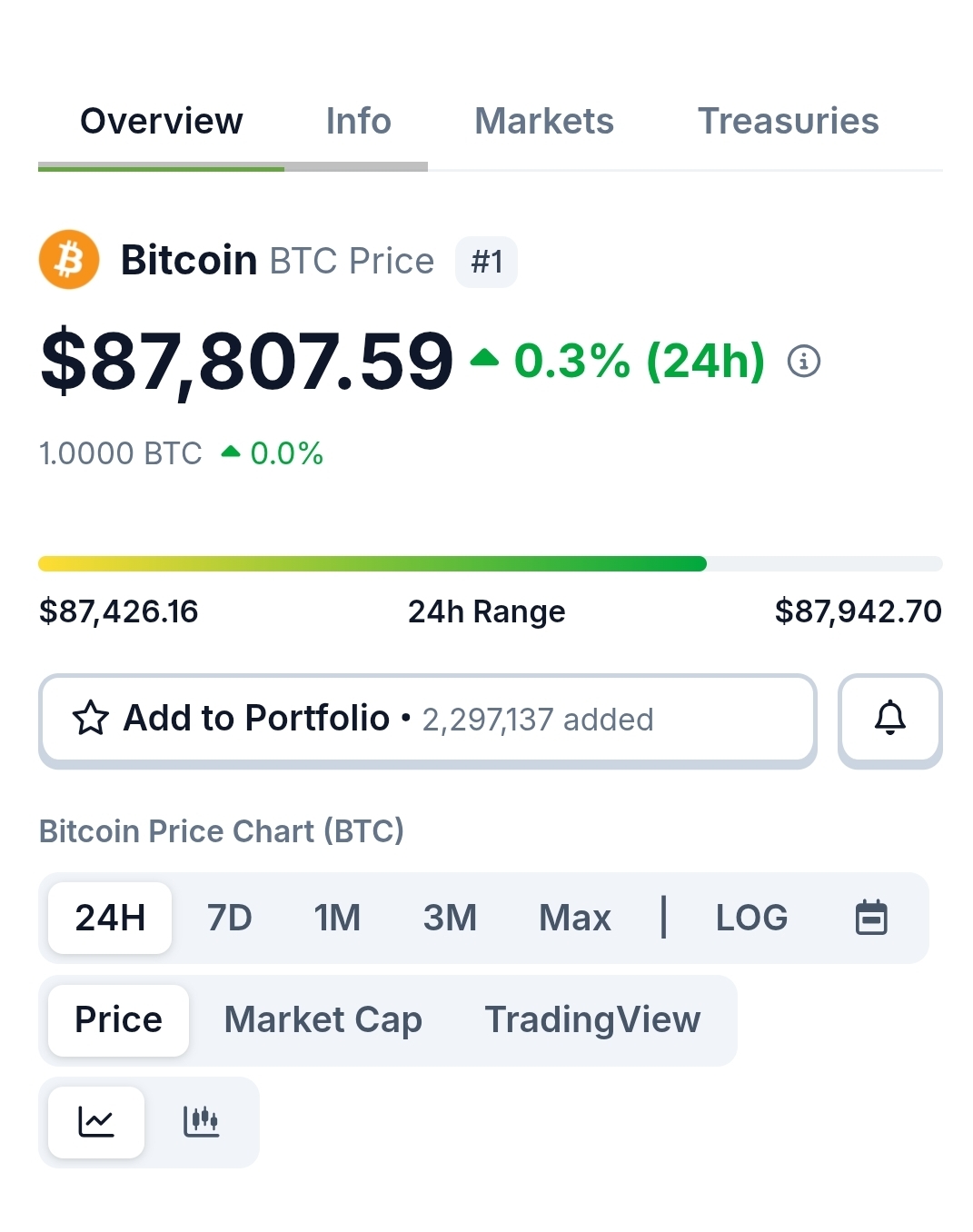
Task: Switch to candlestick chart type
Action: (x=201, y=1122)
